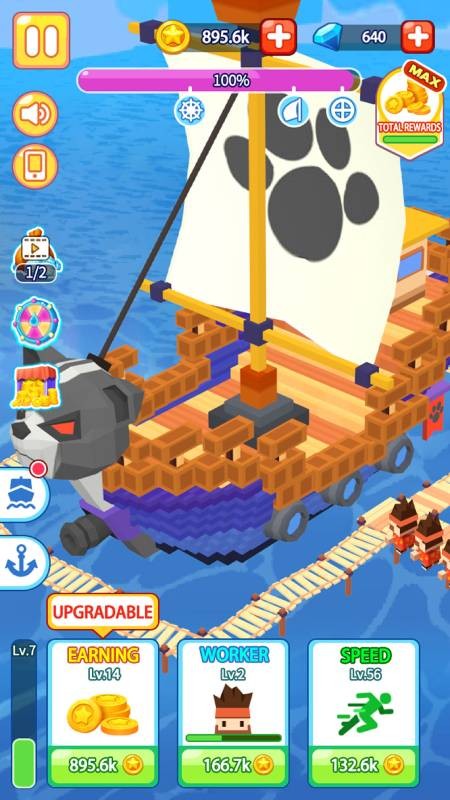Viewport: 450px width, 800px height.
Task: Open the lucky spin wheel
Action: point(36,322)
